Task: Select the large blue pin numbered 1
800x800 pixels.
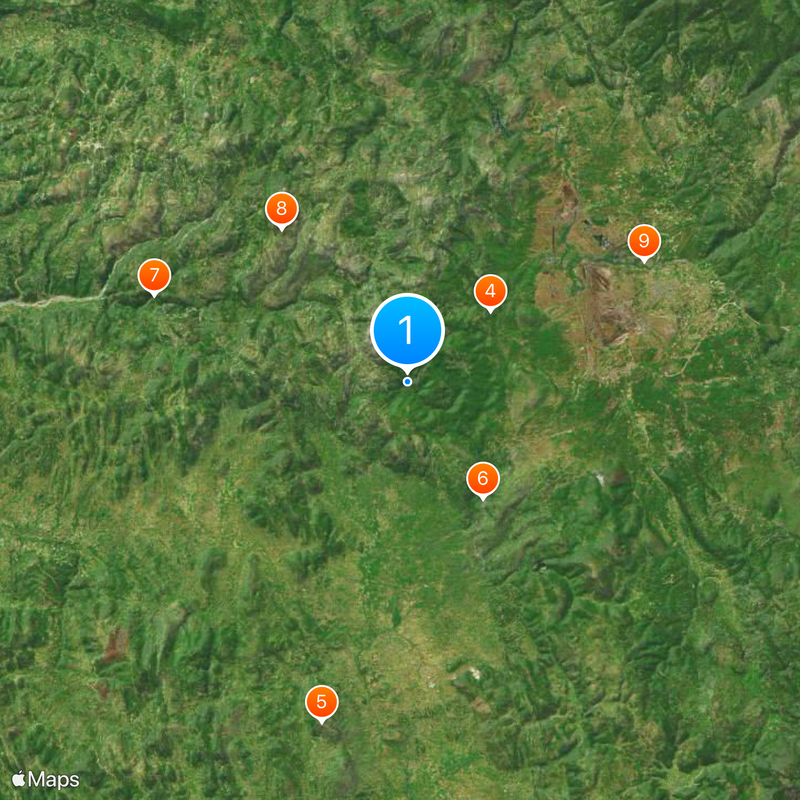Action: click(407, 330)
